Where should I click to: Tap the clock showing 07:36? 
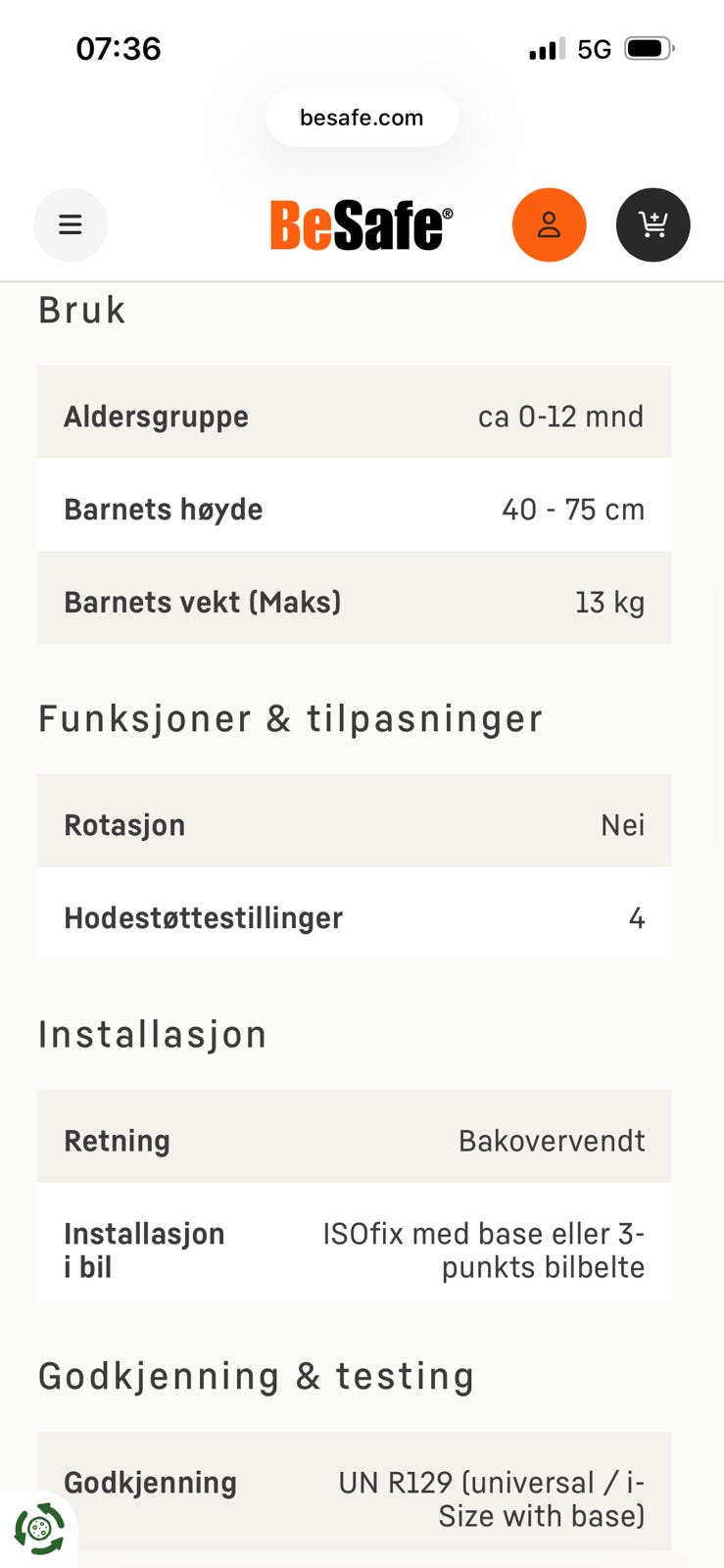tap(119, 48)
